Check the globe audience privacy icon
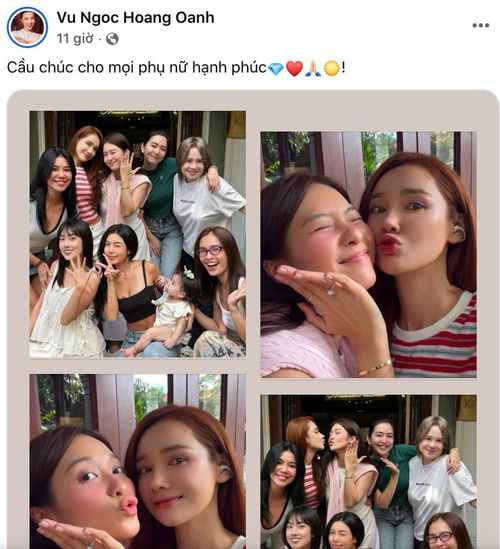 pos(112,39)
